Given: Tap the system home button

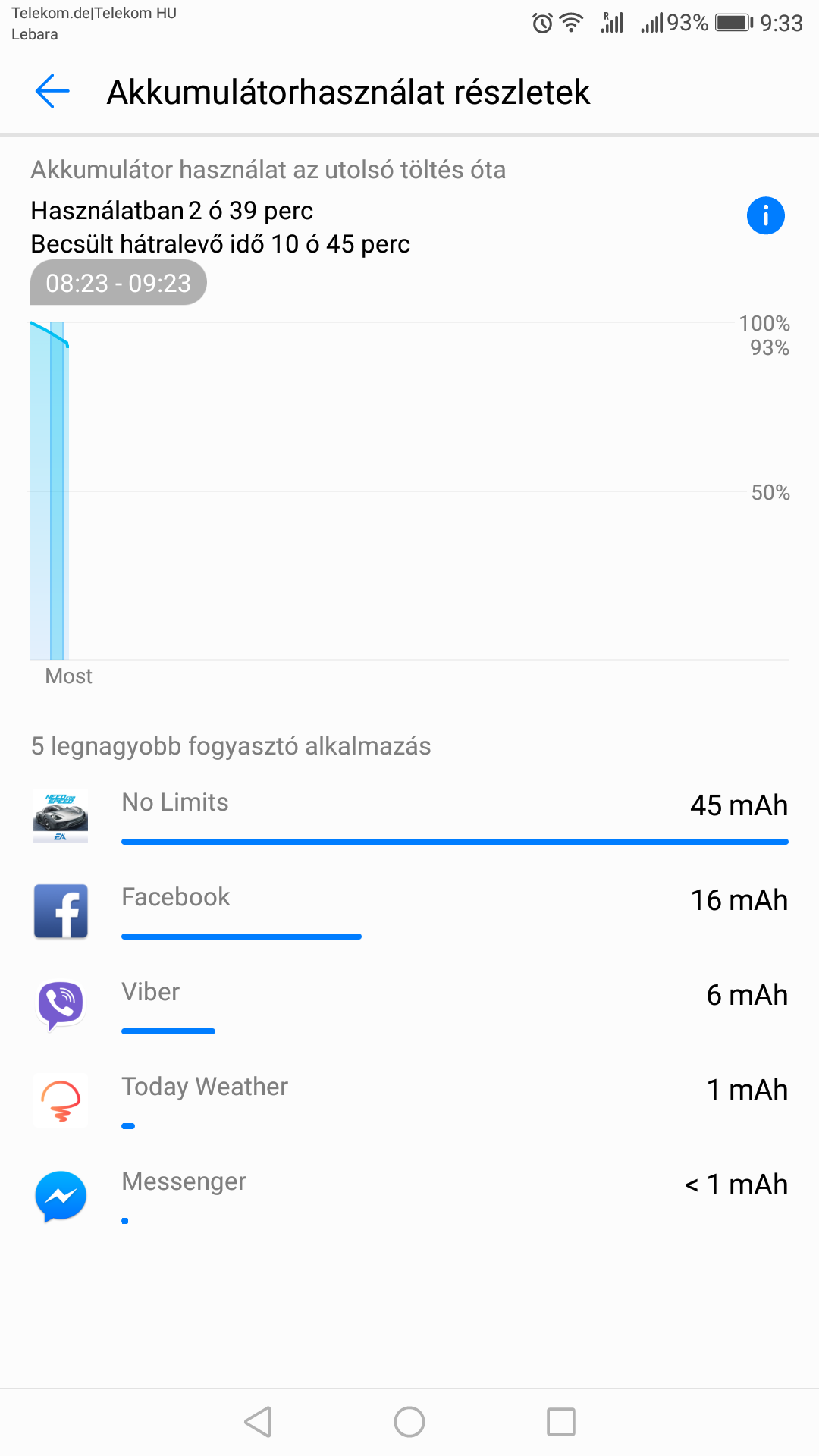Looking at the screenshot, I should [409, 1422].
